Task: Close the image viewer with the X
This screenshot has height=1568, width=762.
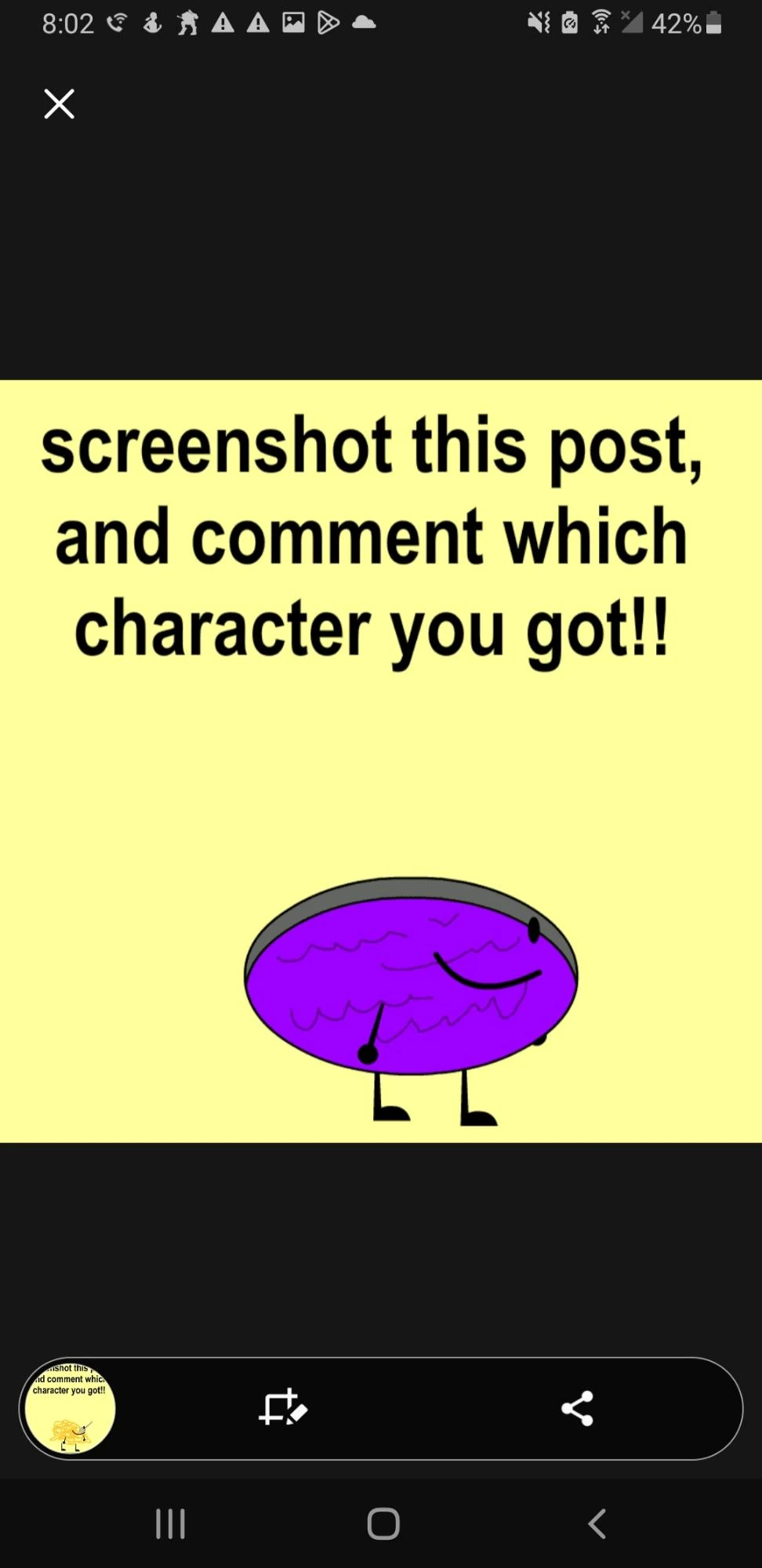Action: [x=59, y=103]
